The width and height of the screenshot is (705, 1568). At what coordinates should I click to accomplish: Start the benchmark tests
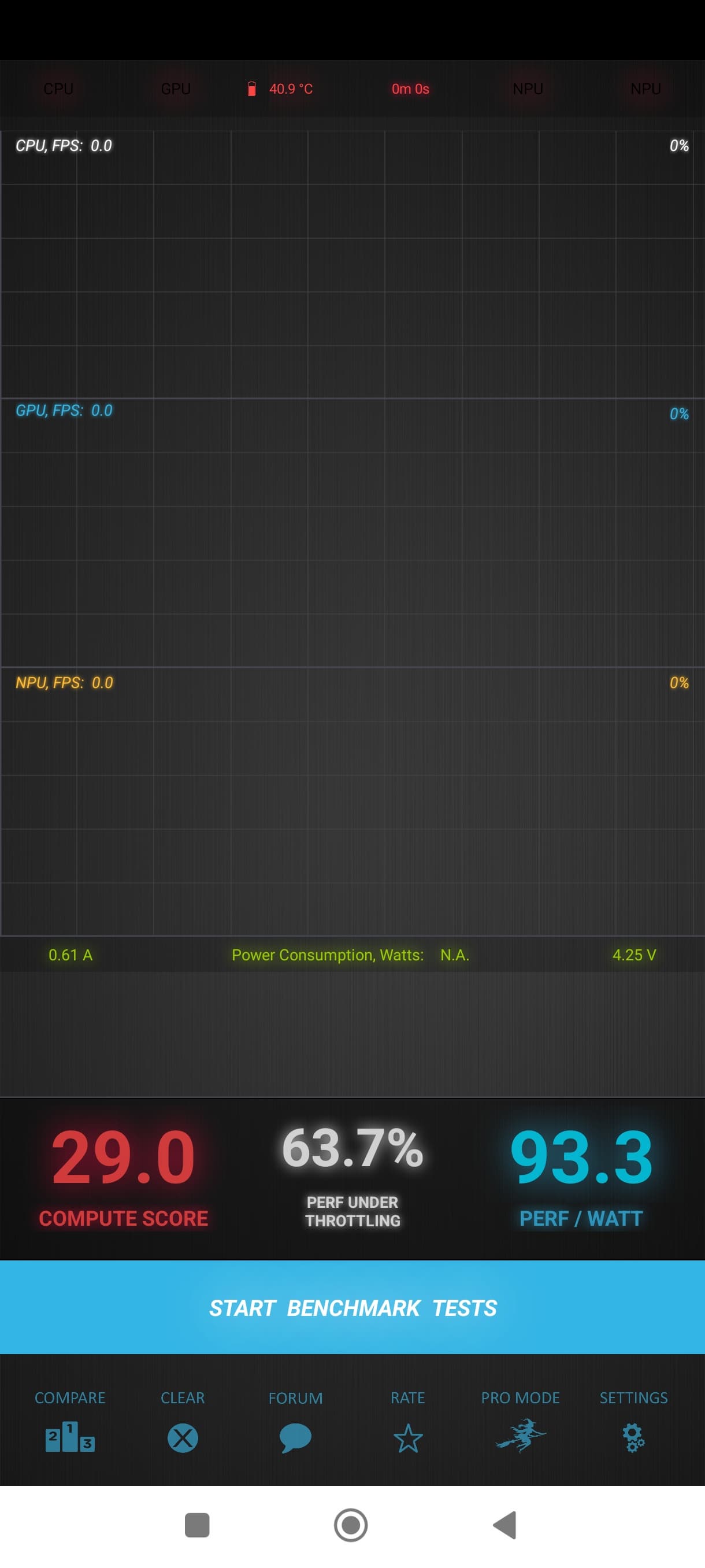352,1307
